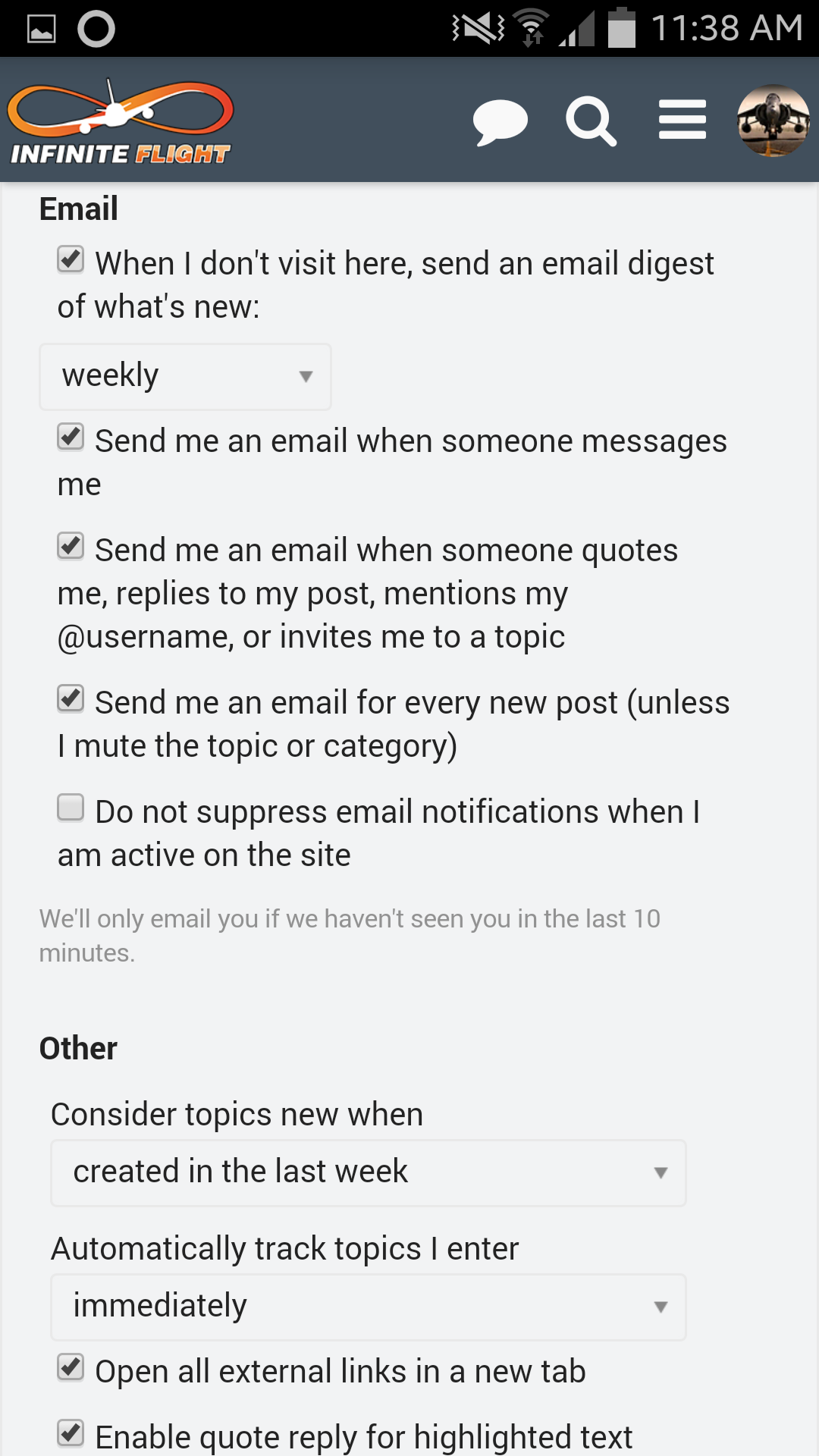Viewport: 819px width, 1456px height.
Task: Open the search magnifier
Action: point(591,121)
